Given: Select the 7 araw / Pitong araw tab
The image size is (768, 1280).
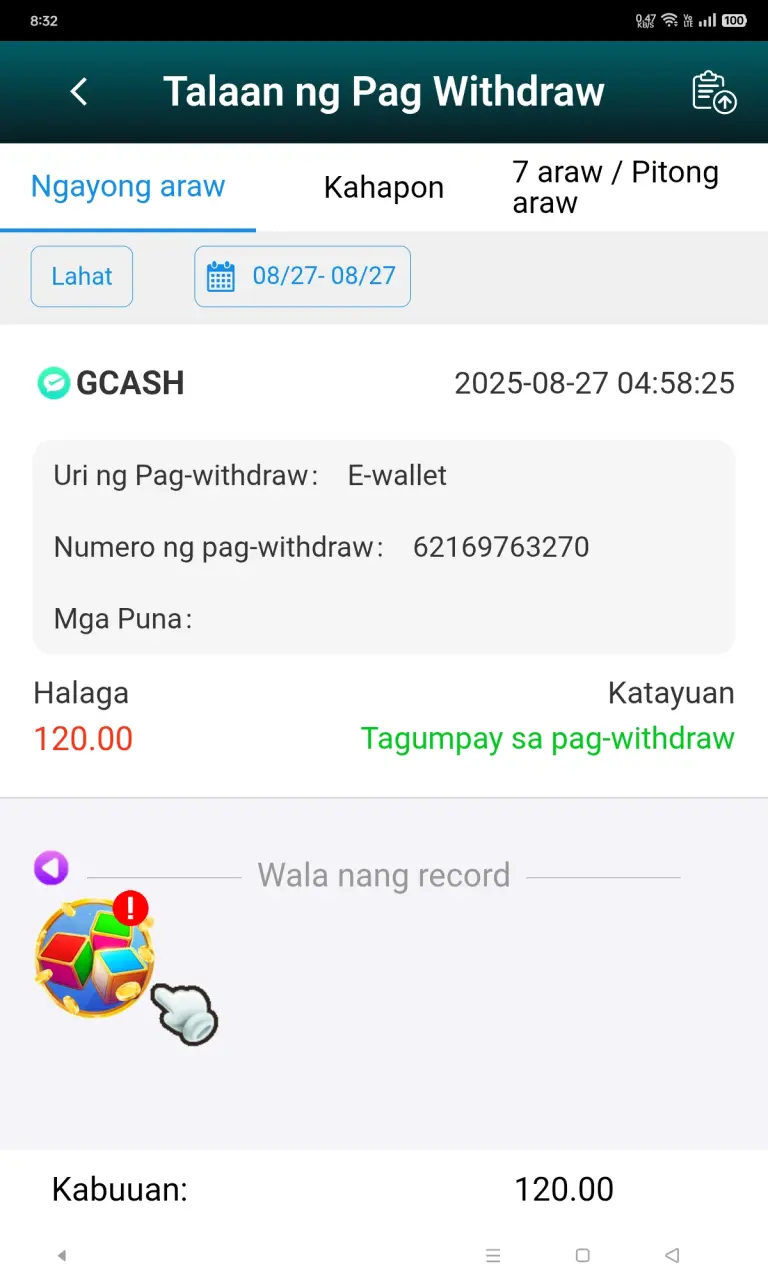Looking at the screenshot, I should (615, 188).
